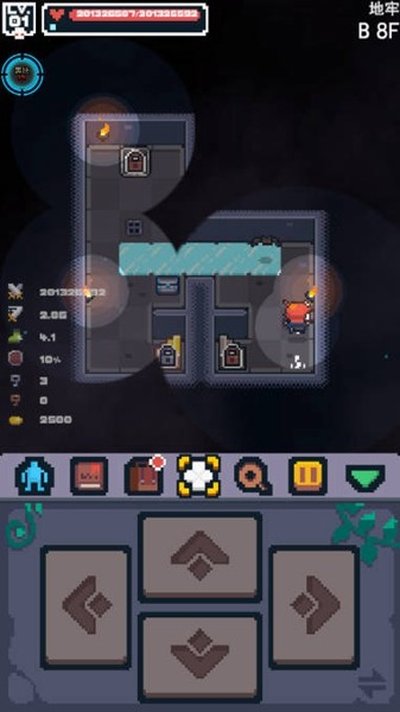The width and height of the screenshot is (400, 712).
Task: Select the white cloud target icon
Action: (199, 476)
